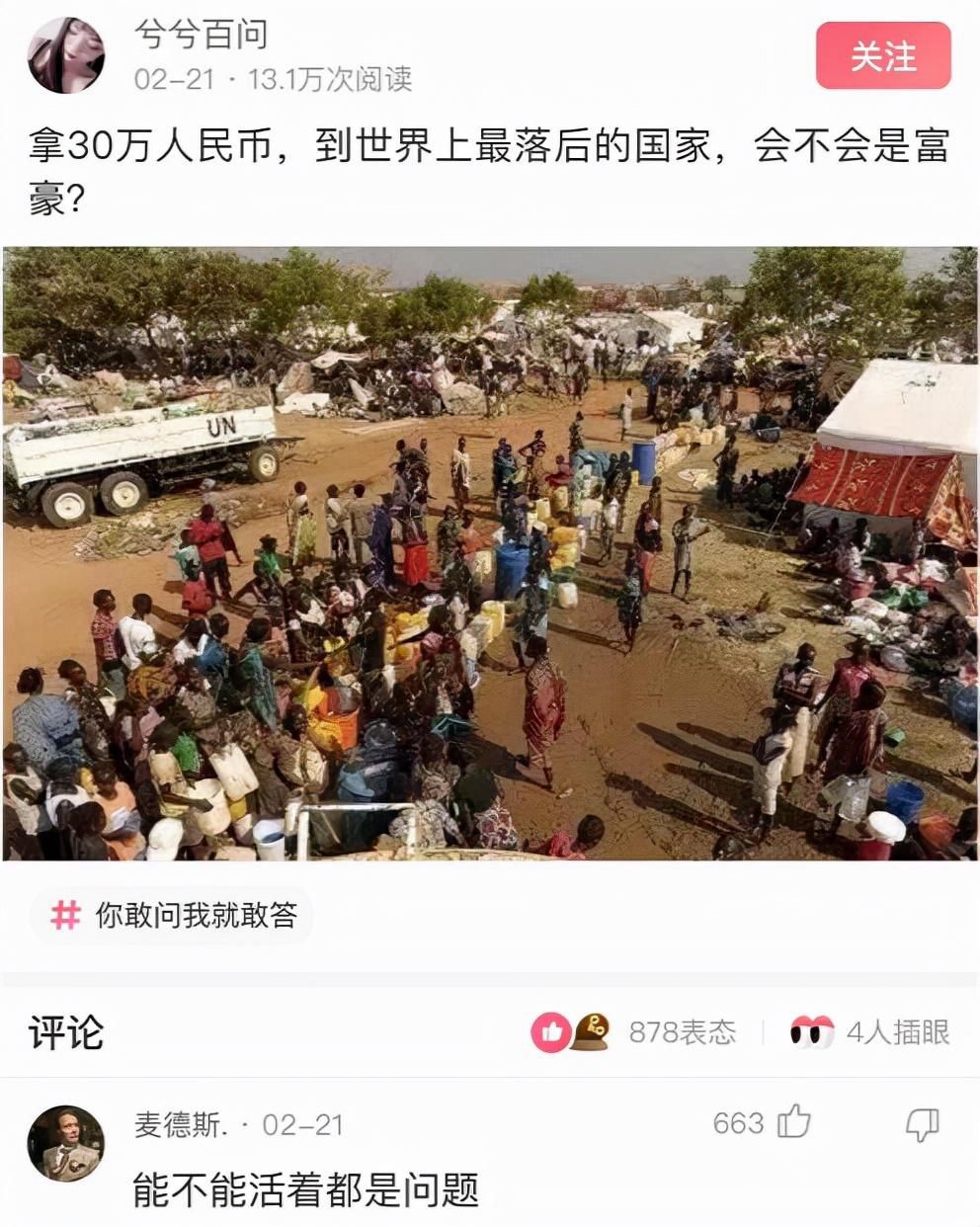This screenshot has width=980, height=1227.
Task: Click the eyes 插眼 icon
Action: 812,1029
